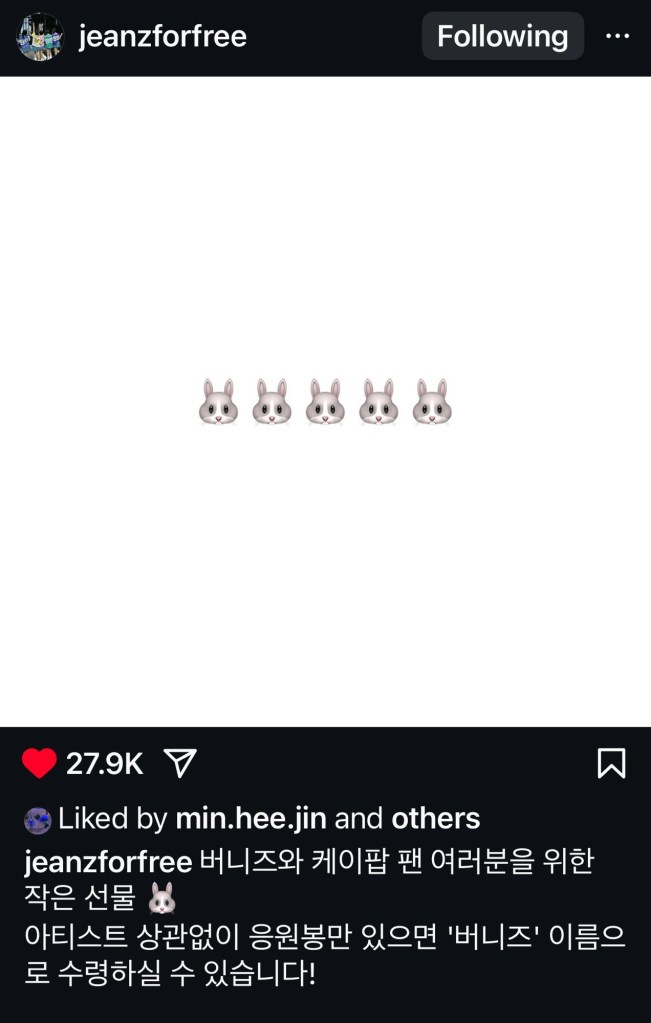The width and height of the screenshot is (651, 1023).
Task: Open jeanzforfree profile picture
Action: 40,37
